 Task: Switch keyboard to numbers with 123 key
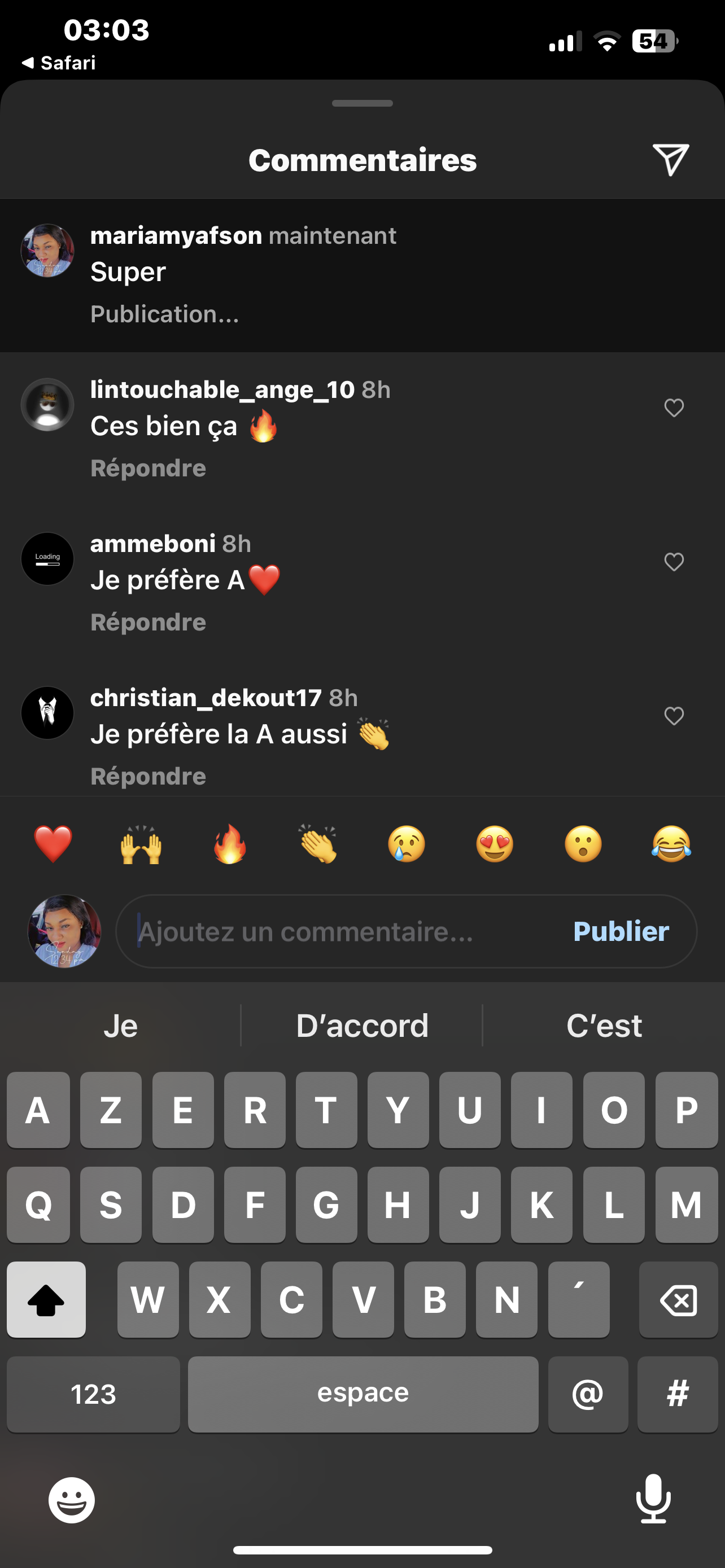[93, 1394]
